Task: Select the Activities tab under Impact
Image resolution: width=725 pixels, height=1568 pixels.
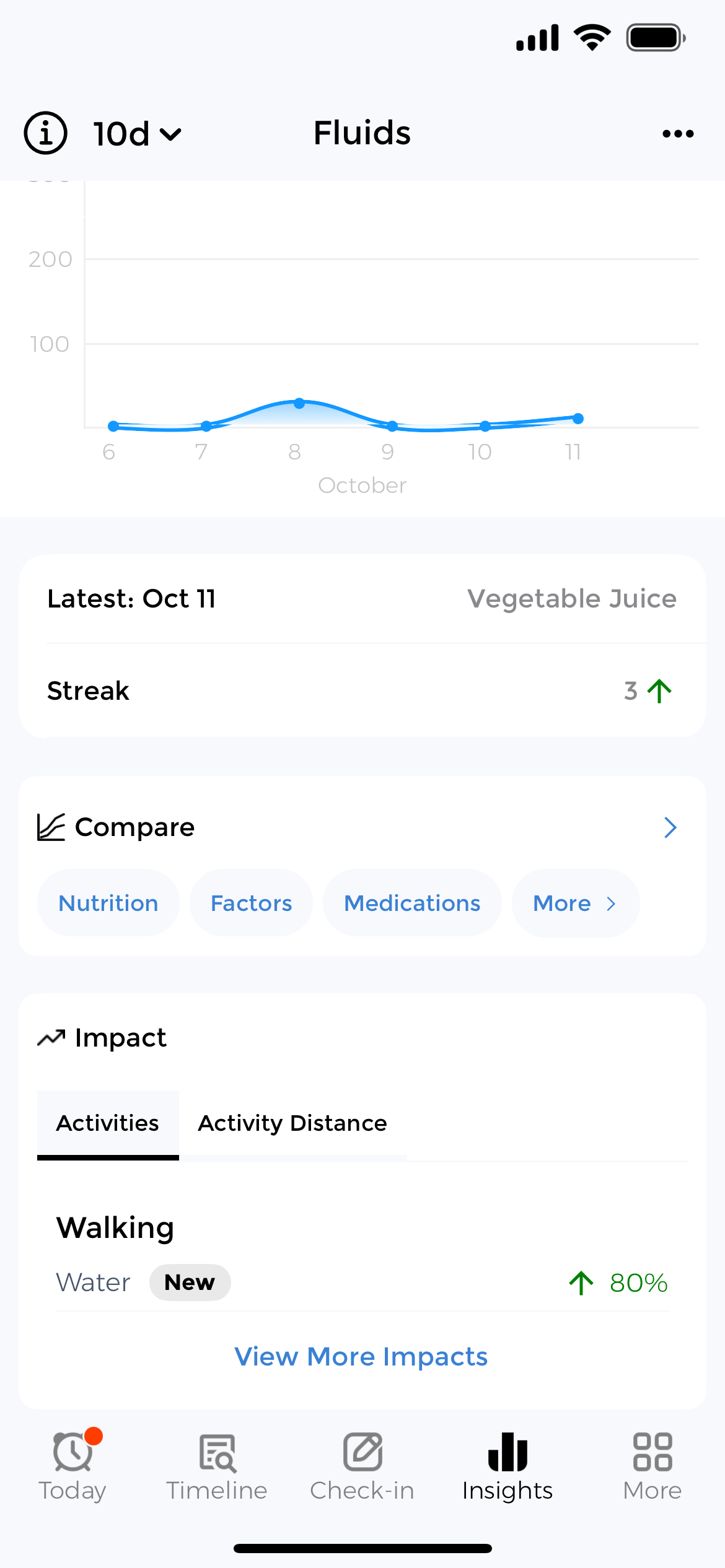Action: coord(108,1123)
